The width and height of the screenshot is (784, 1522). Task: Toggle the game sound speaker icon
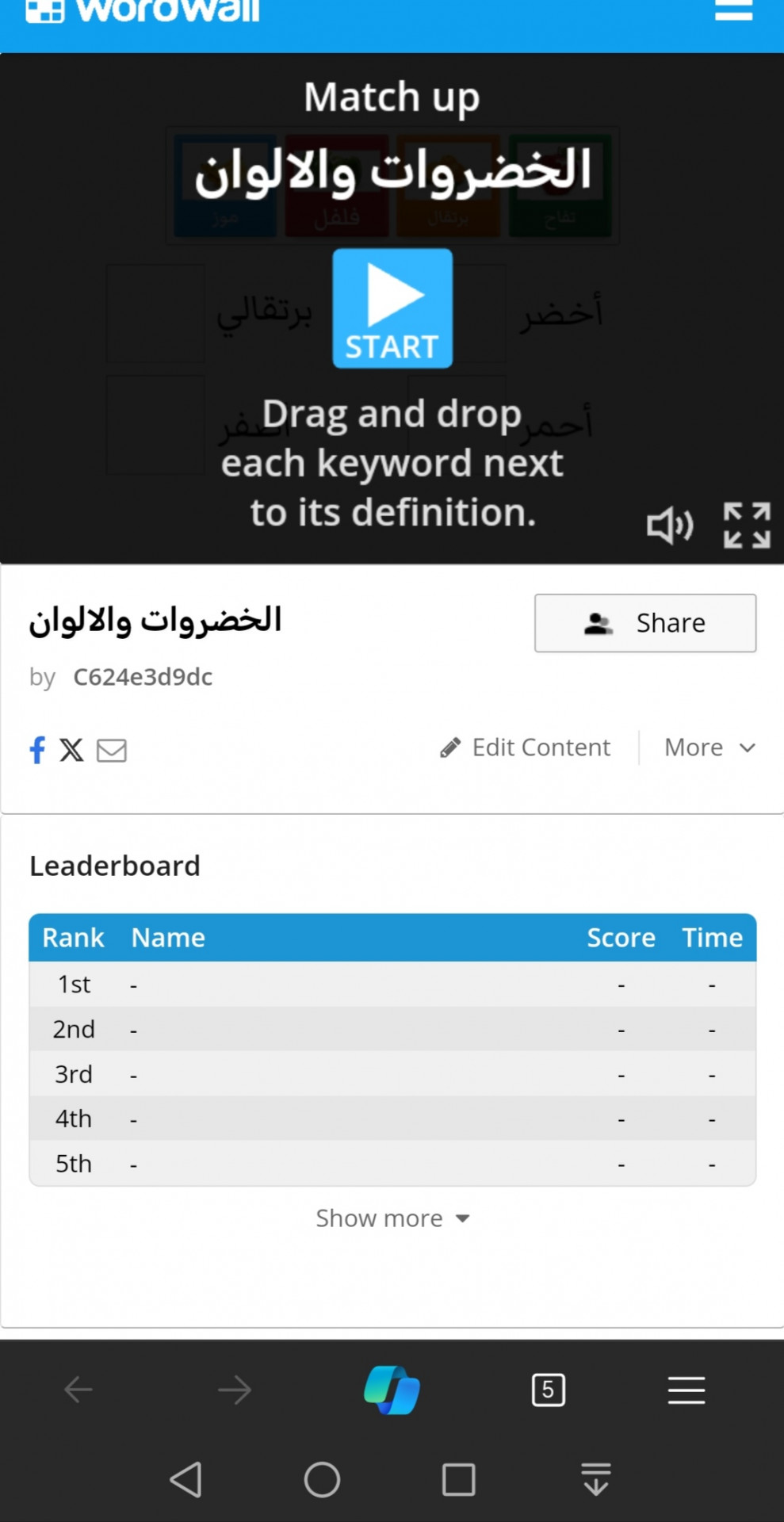[670, 525]
